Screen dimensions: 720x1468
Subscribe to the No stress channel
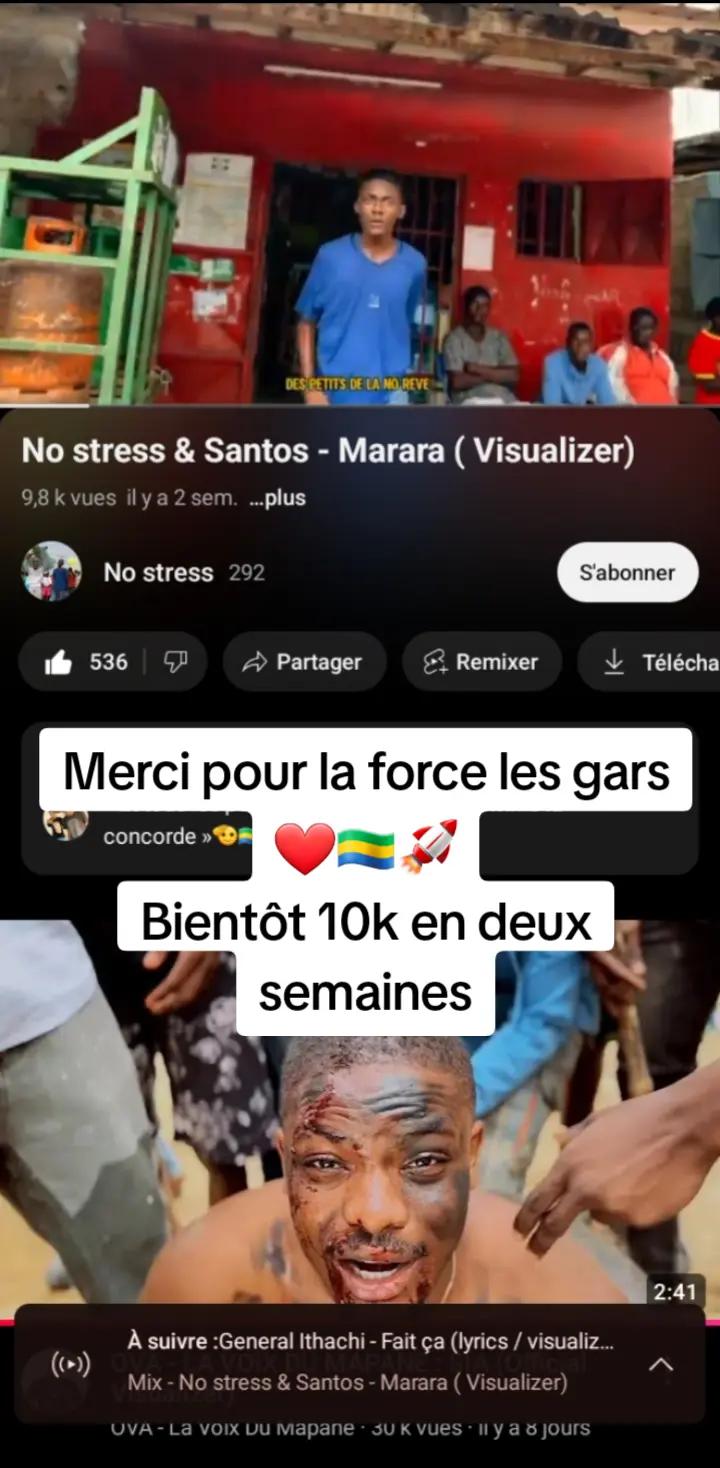point(627,572)
